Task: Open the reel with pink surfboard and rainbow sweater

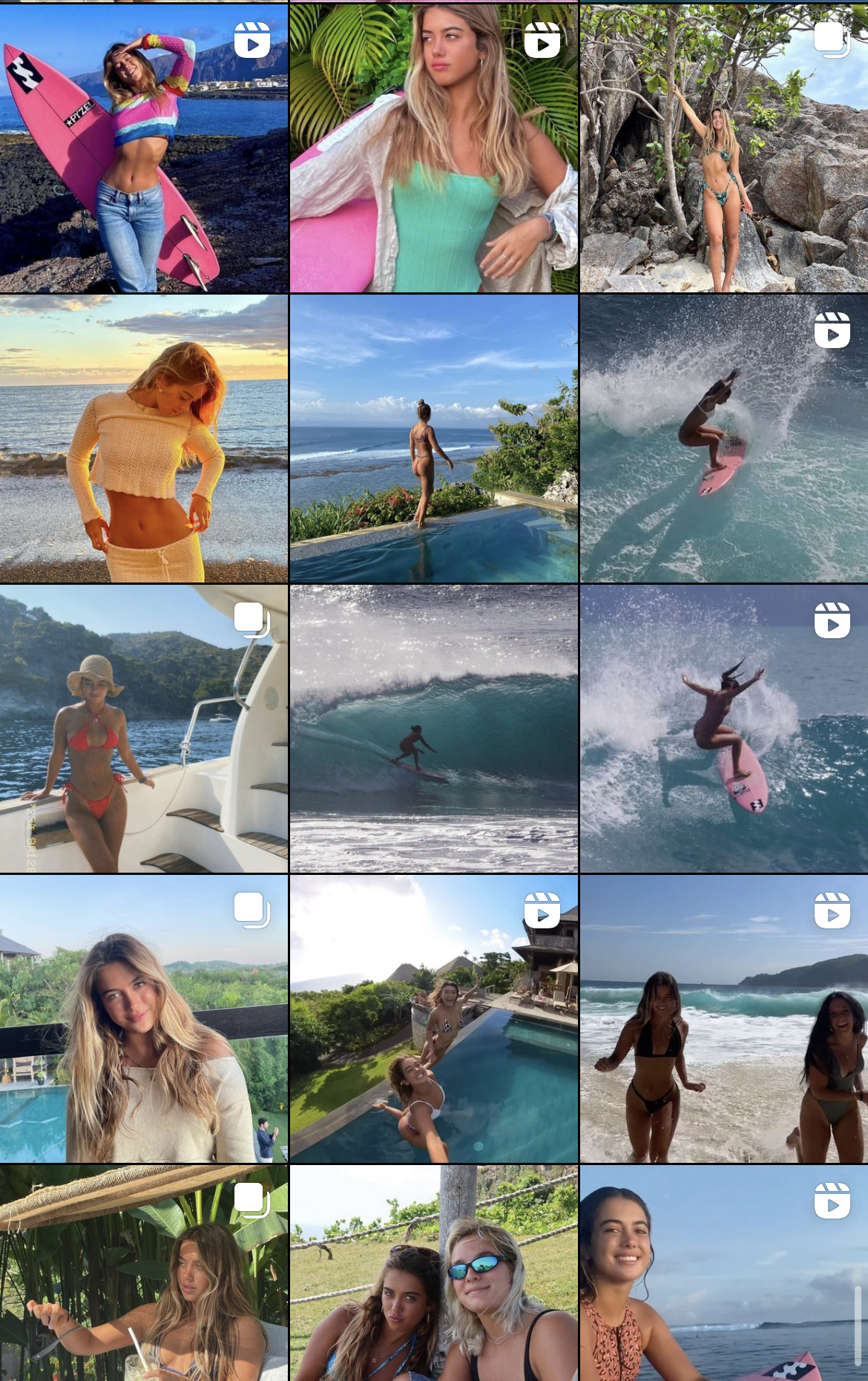Action: [x=144, y=148]
